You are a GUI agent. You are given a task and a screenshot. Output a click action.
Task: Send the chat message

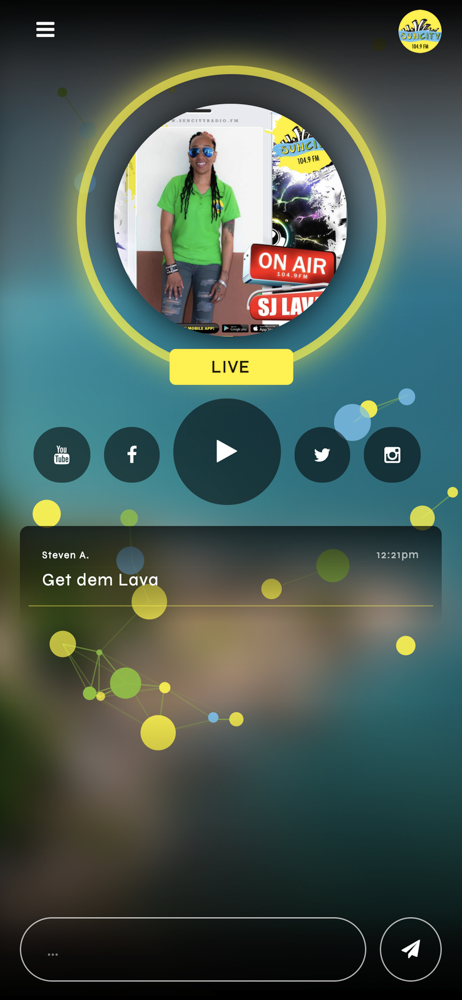pos(411,949)
